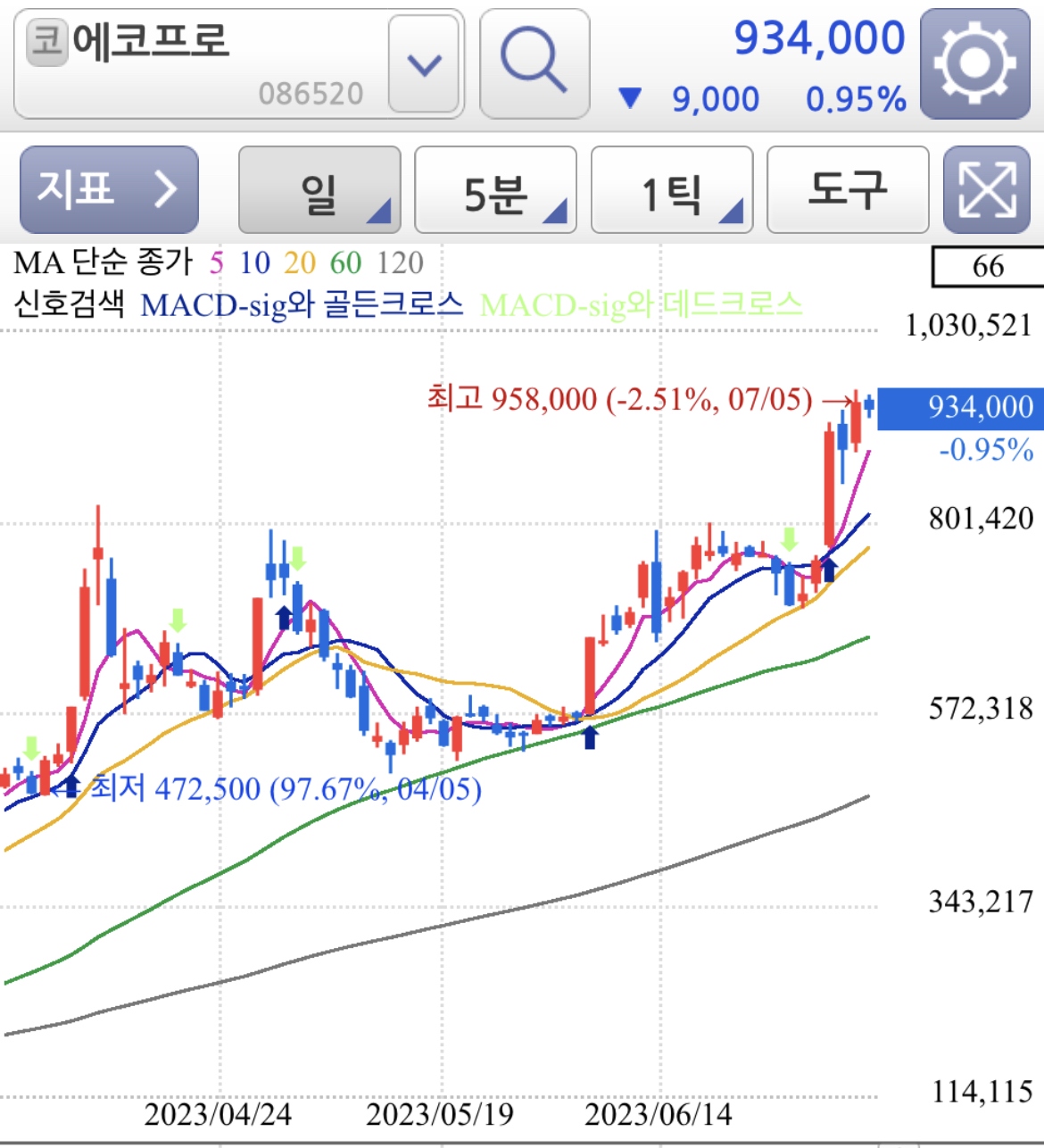
Task: Open chart settings gear icon
Action: (974, 63)
